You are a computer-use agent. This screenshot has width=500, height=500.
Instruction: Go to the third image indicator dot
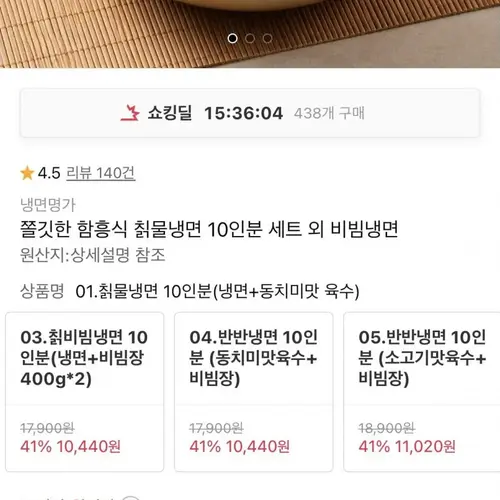point(267,39)
